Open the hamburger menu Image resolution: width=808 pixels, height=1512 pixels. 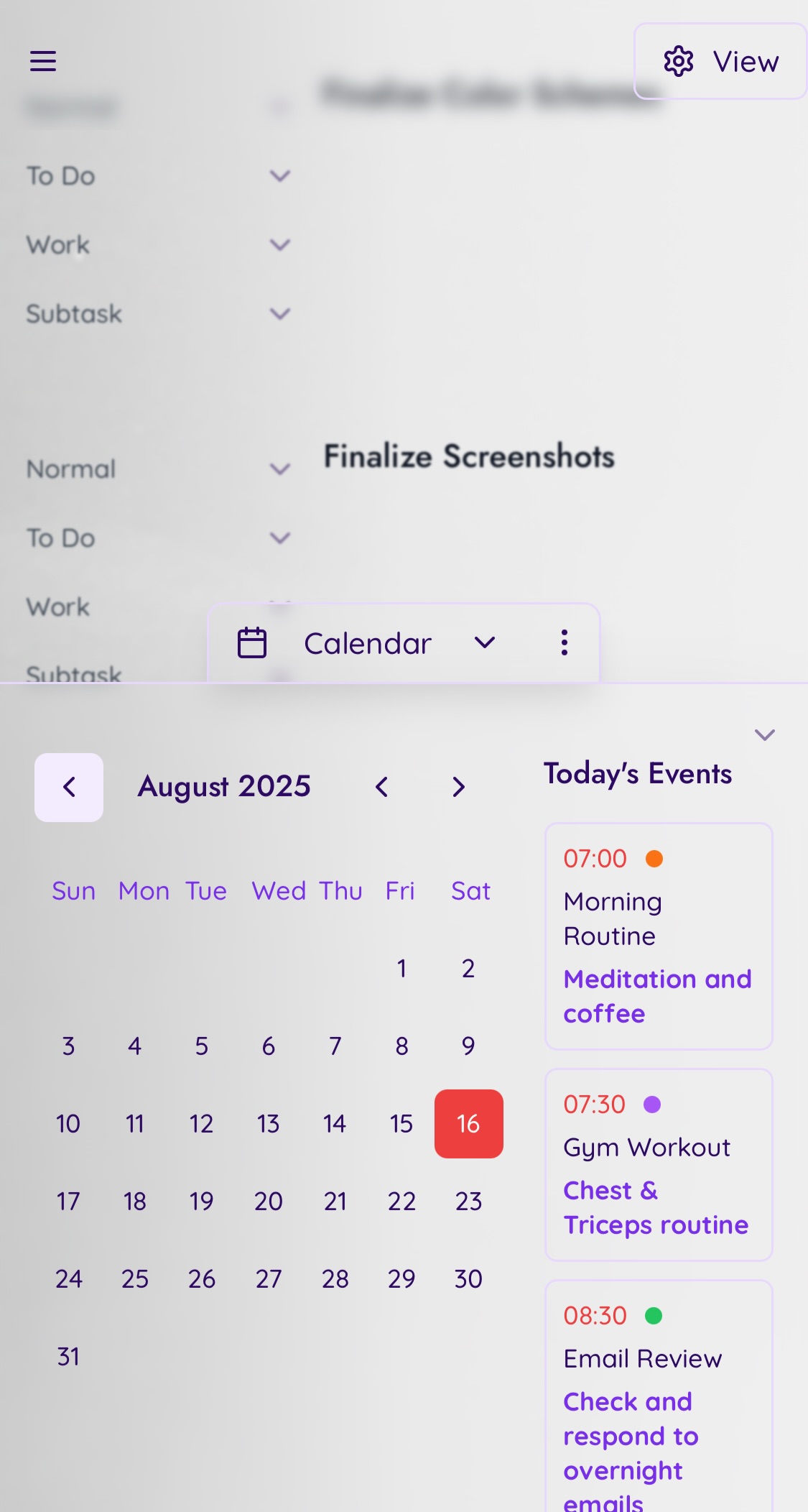pos(43,61)
